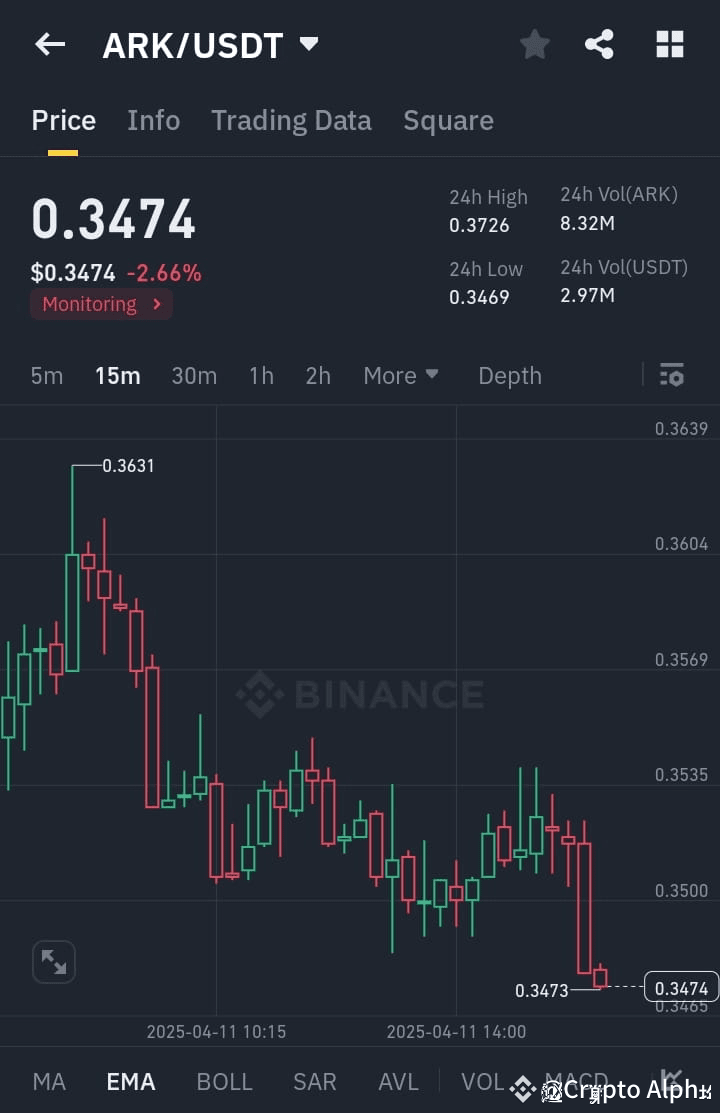Tap the back arrow
Viewport: 720px width, 1113px height.
click(50, 44)
